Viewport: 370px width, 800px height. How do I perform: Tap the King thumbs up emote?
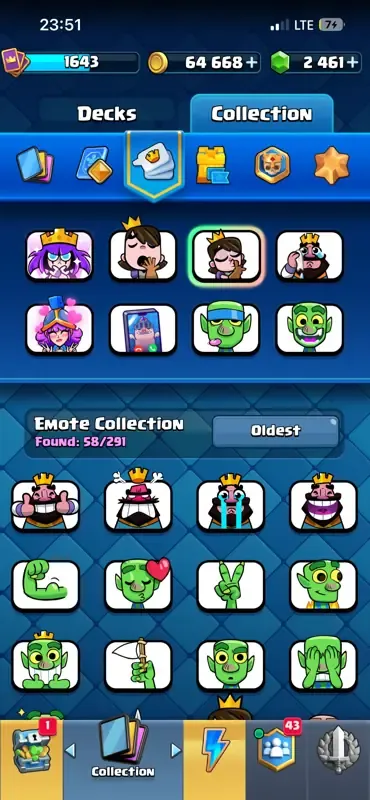45,505
